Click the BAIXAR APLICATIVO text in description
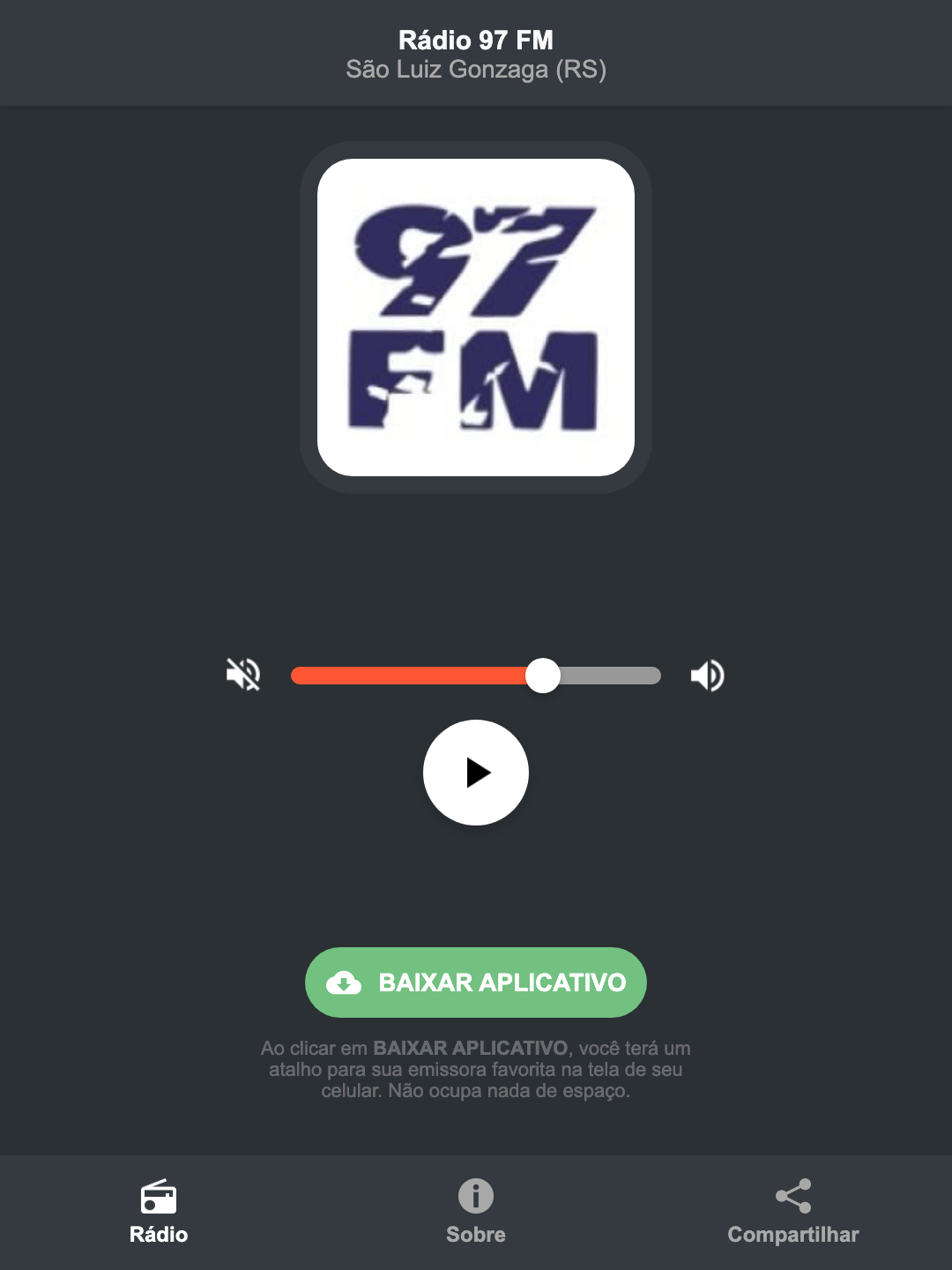This screenshot has width=952, height=1270. [x=472, y=1049]
